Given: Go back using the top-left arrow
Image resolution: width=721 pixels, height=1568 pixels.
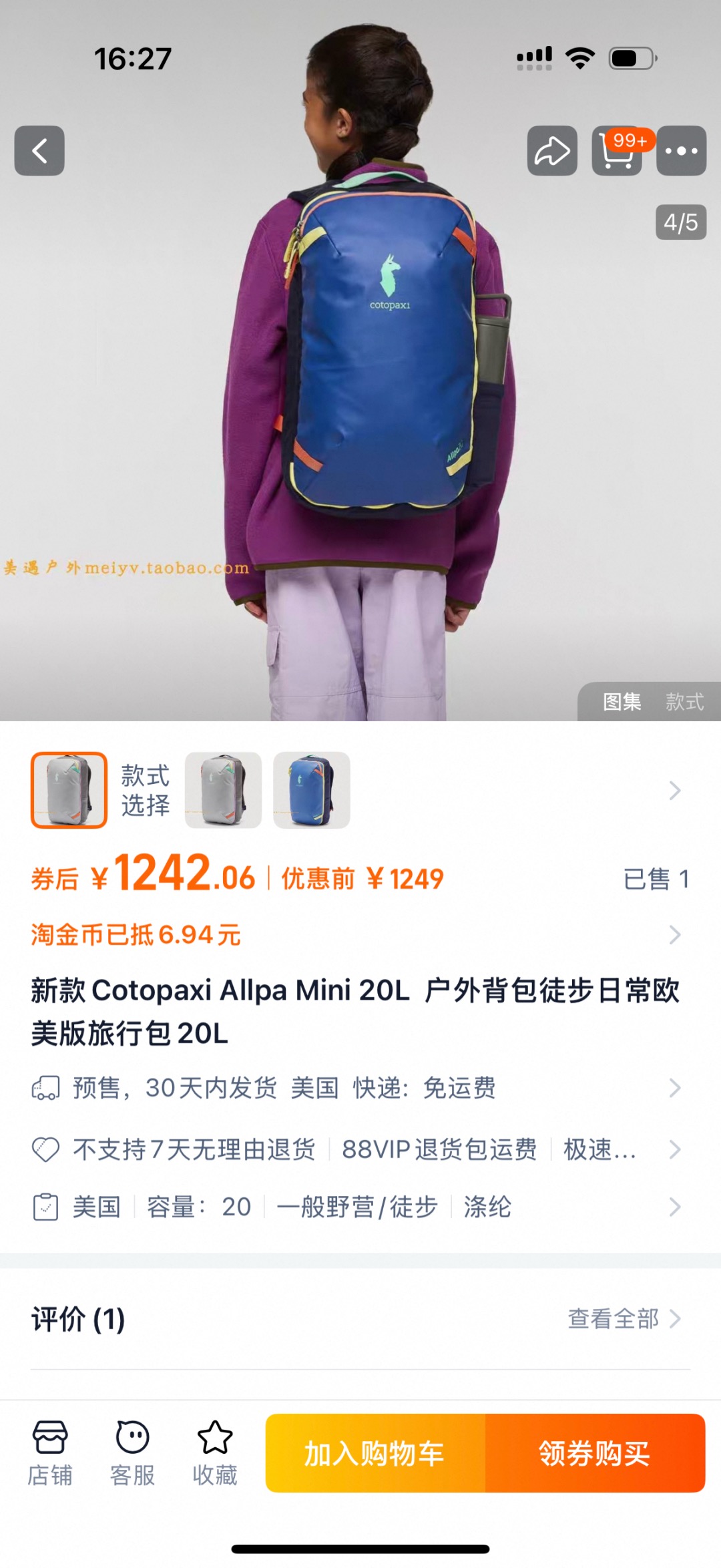Looking at the screenshot, I should pos(39,151).
